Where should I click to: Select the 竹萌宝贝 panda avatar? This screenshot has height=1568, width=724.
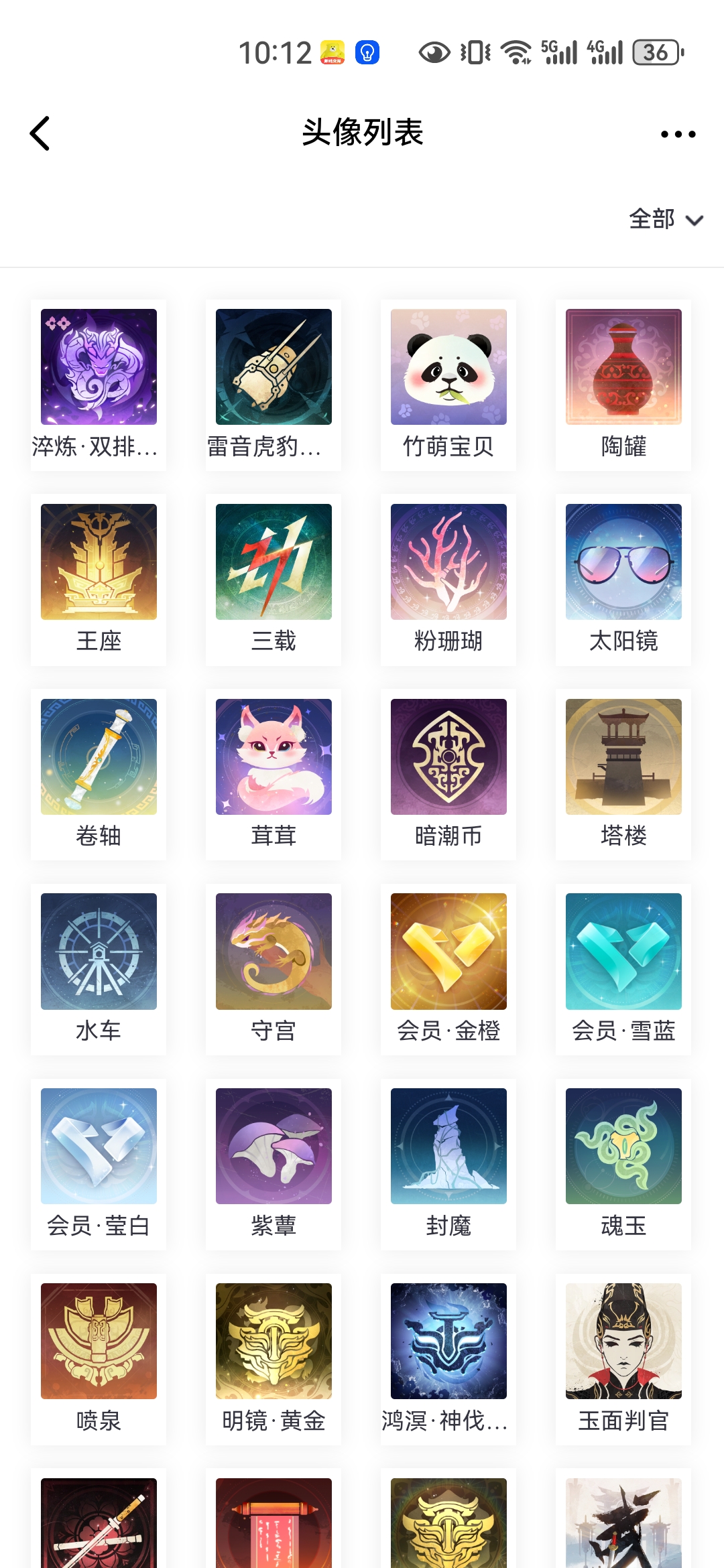click(x=448, y=367)
